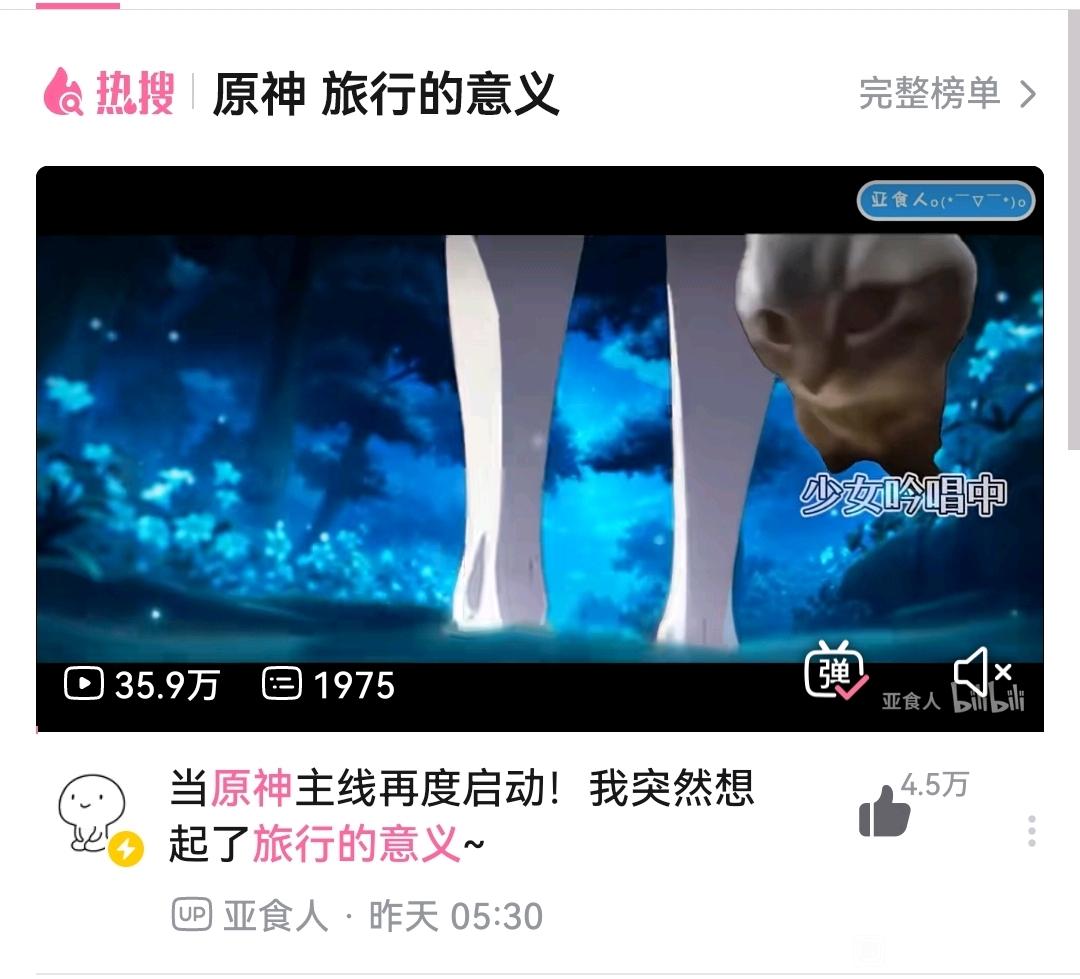View the UP 亚食人 channel
This screenshot has width=1080, height=979.
[x=274, y=916]
